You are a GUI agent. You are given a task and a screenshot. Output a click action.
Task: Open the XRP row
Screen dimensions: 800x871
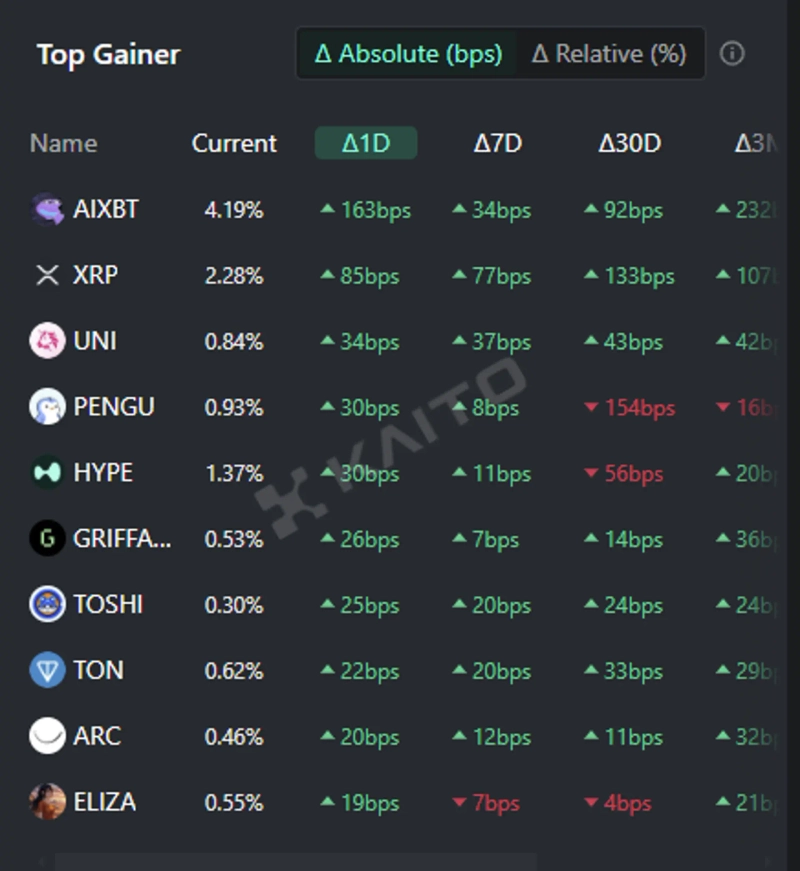coord(95,275)
